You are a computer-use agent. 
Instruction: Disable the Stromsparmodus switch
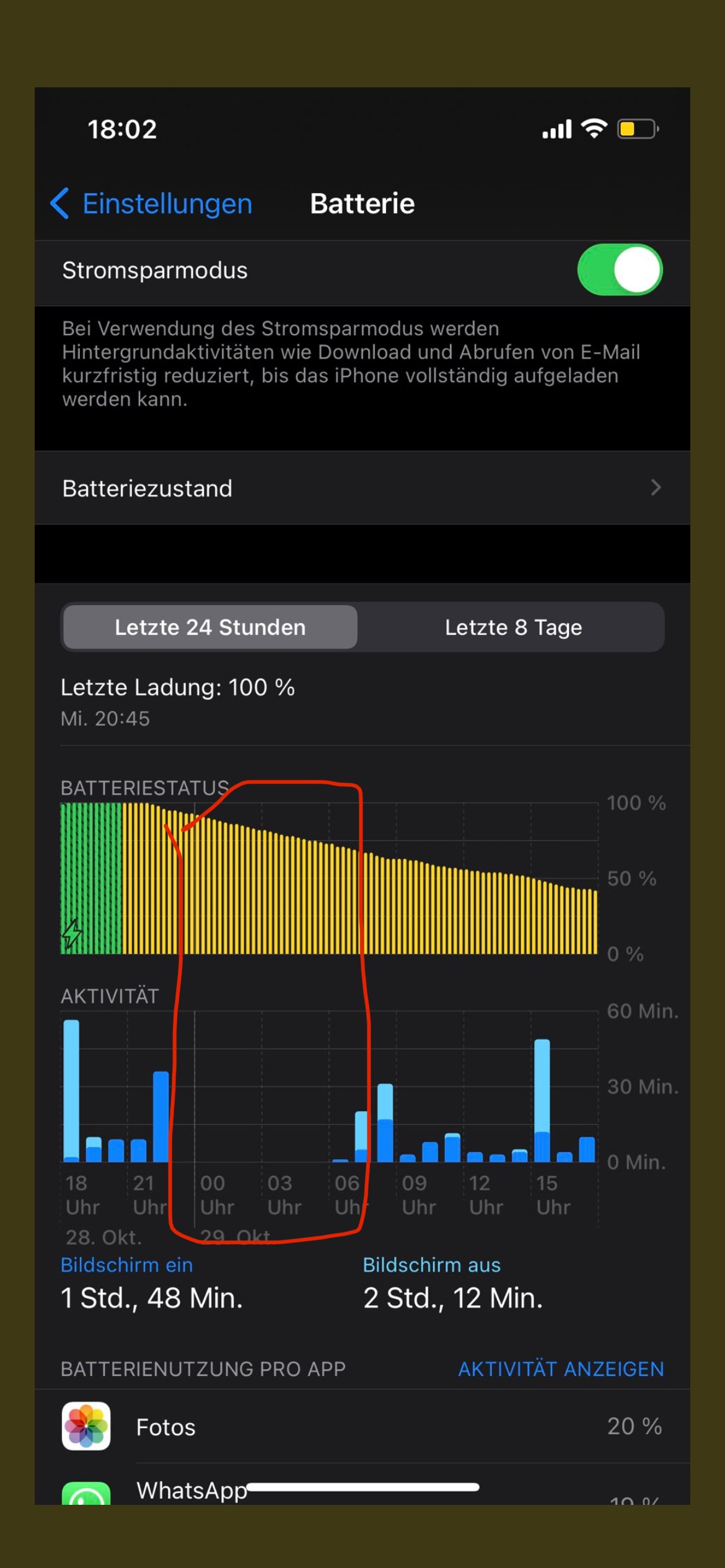coord(620,271)
